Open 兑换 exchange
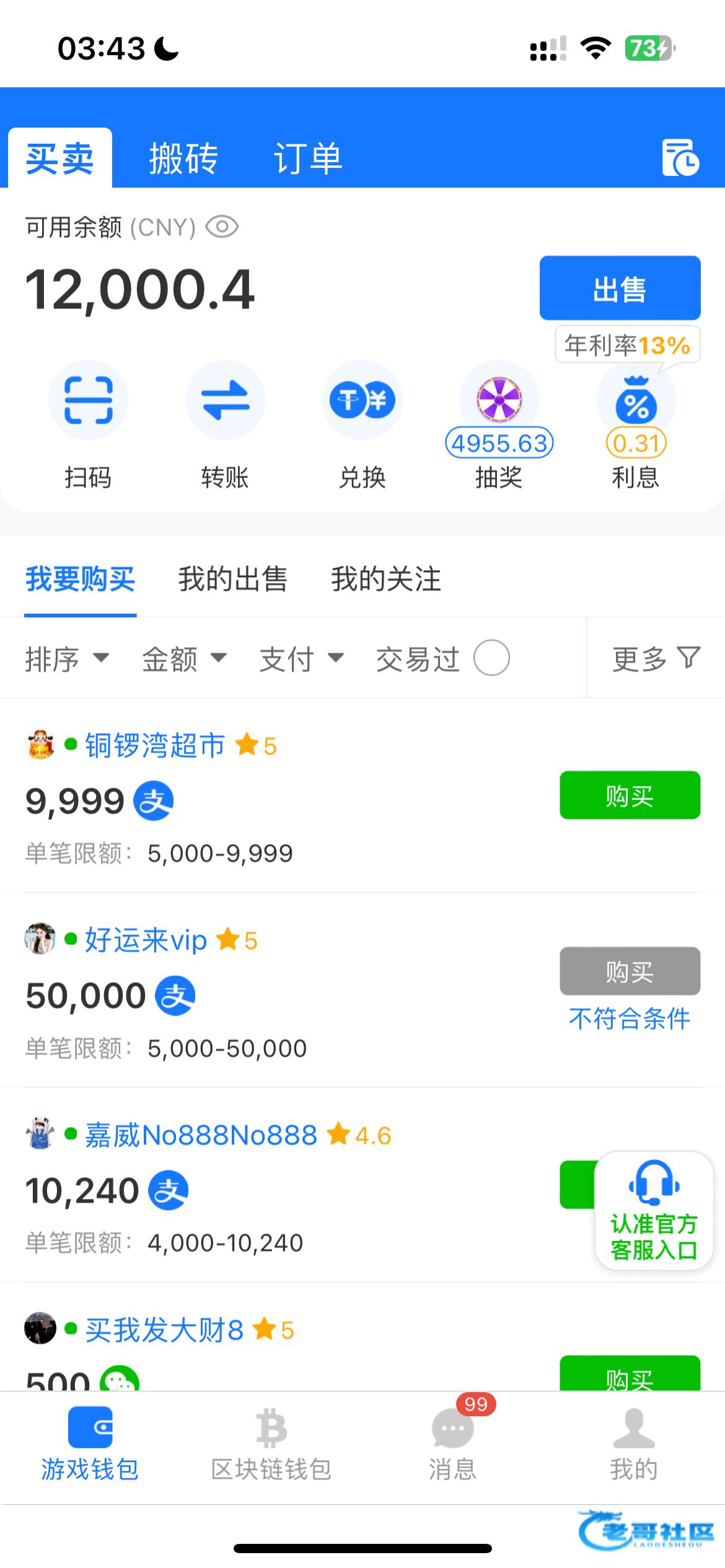Image resolution: width=725 pixels, height=1568 pixels. pos(362,425)
